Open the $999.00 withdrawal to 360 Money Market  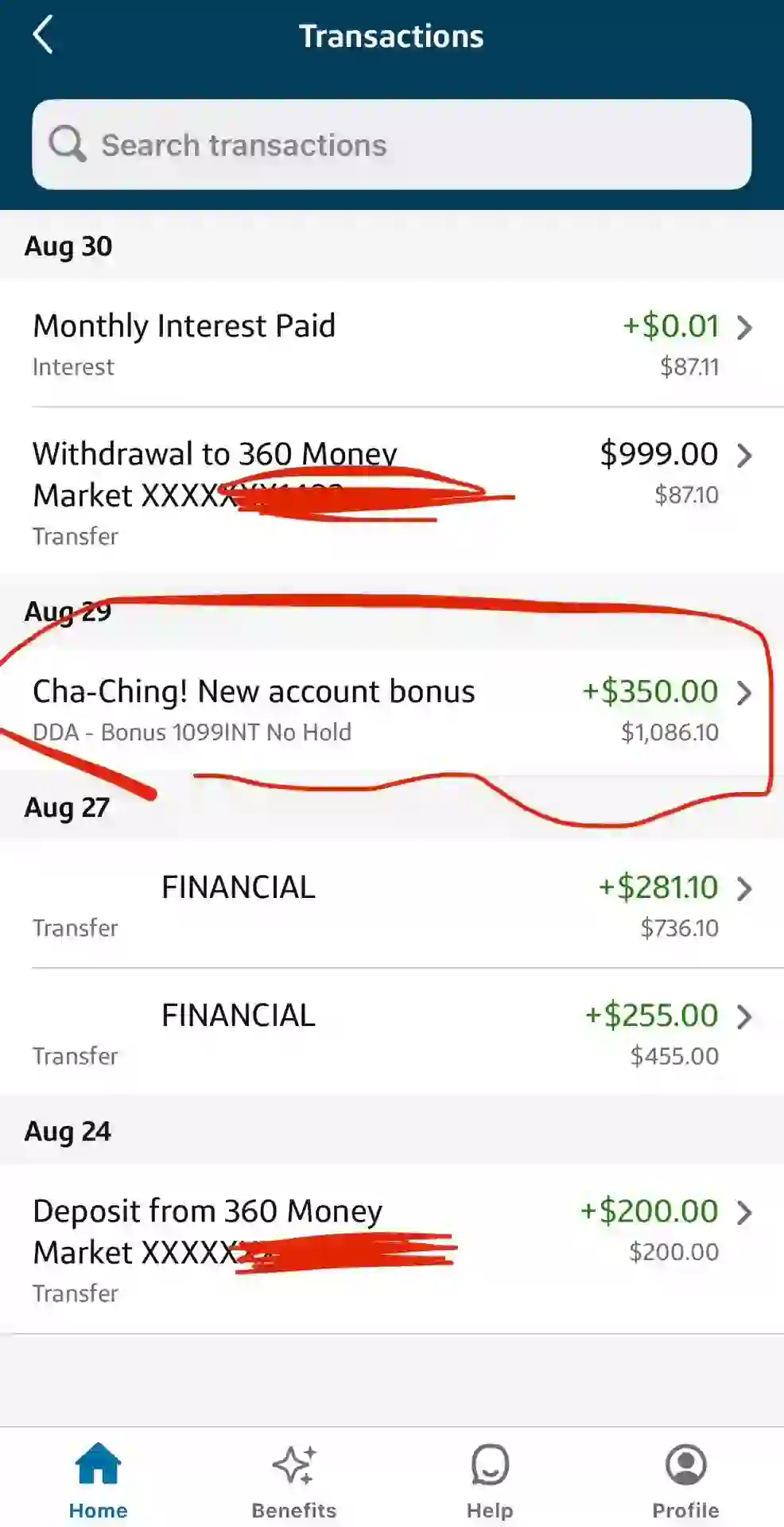pos(392,490)
